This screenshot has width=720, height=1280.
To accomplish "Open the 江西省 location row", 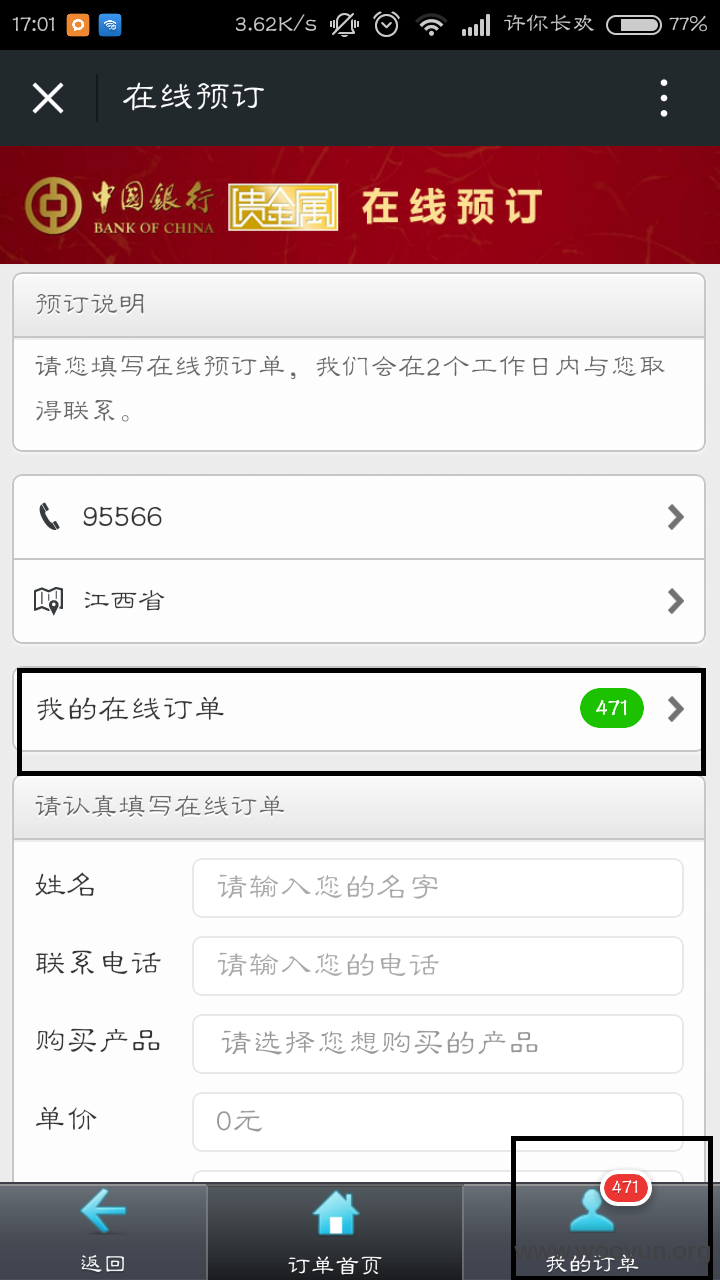I will [x=359, y=601].
